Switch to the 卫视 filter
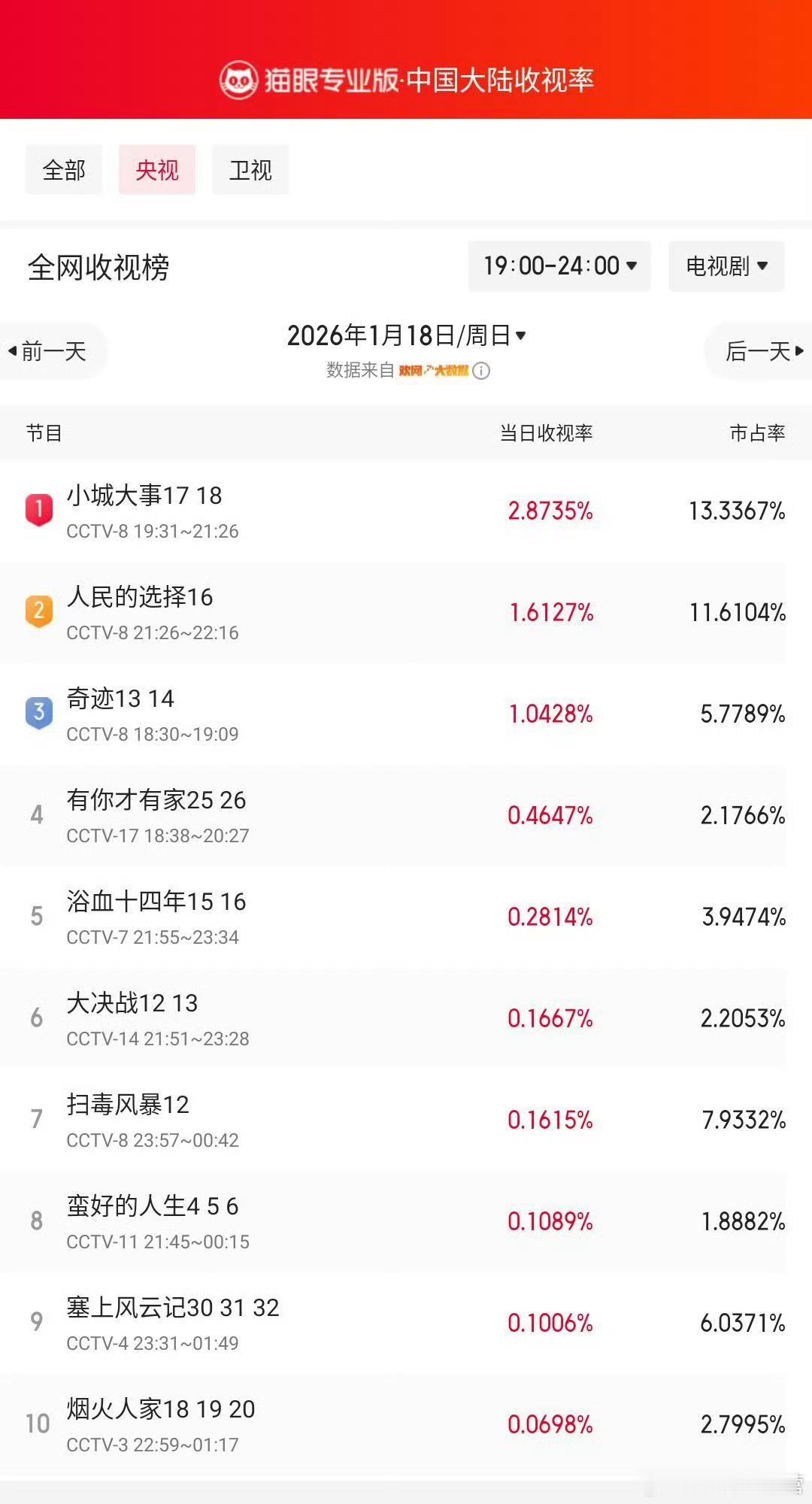This screenshot has width=812, height=1504. pyautogui.click(x=250, y=170)
